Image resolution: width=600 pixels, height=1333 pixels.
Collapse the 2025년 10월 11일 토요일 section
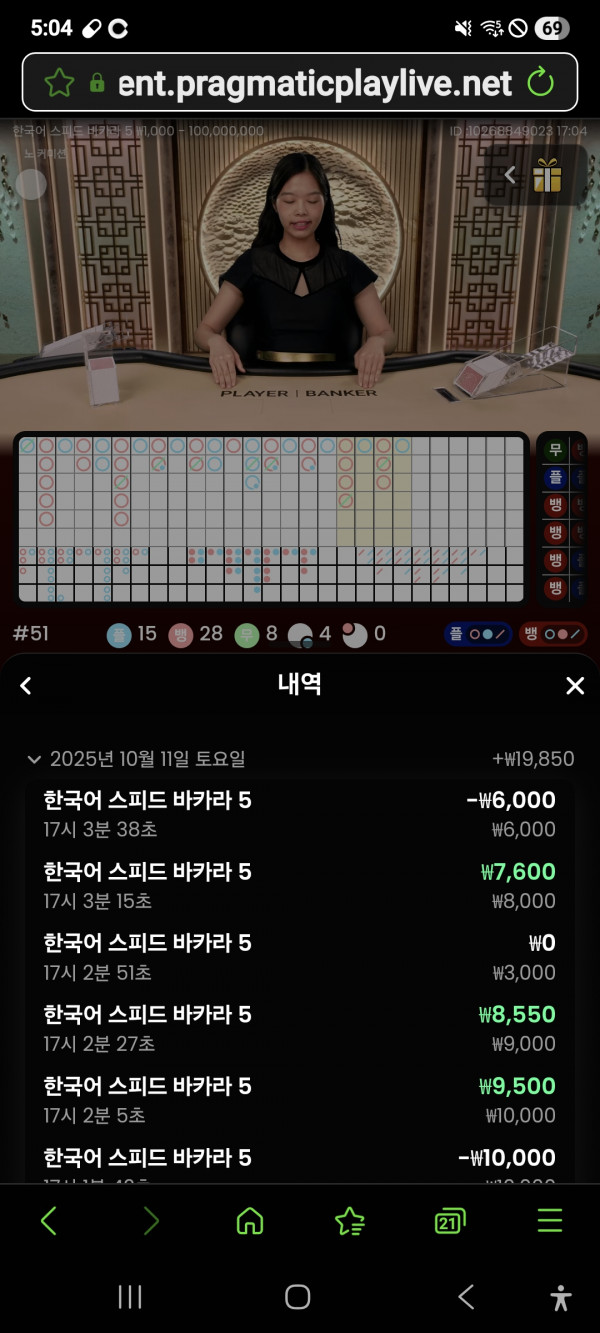pos(35,759)
